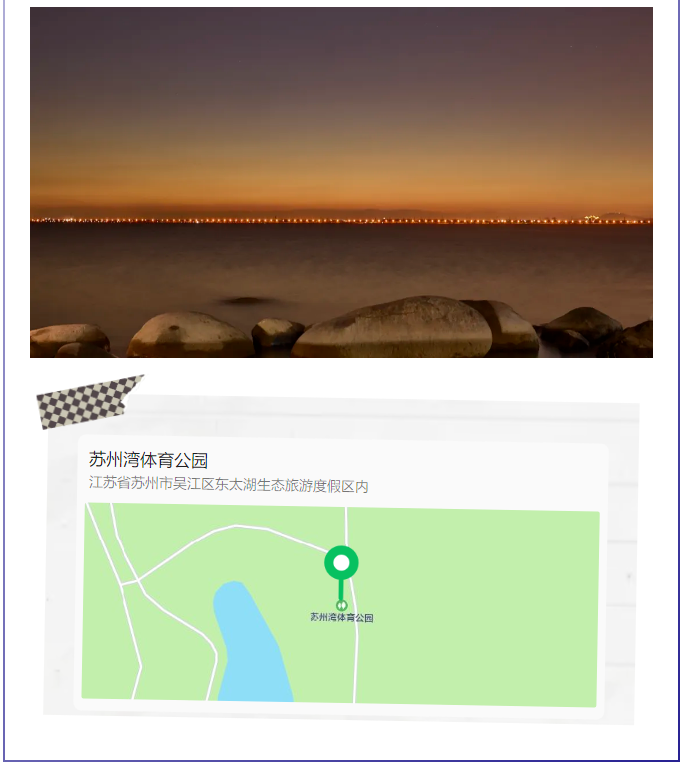Viewport: 683px width, 776px height.
Task: Open the 苏州湾体育公园 location map card
Action: [340, 575]
